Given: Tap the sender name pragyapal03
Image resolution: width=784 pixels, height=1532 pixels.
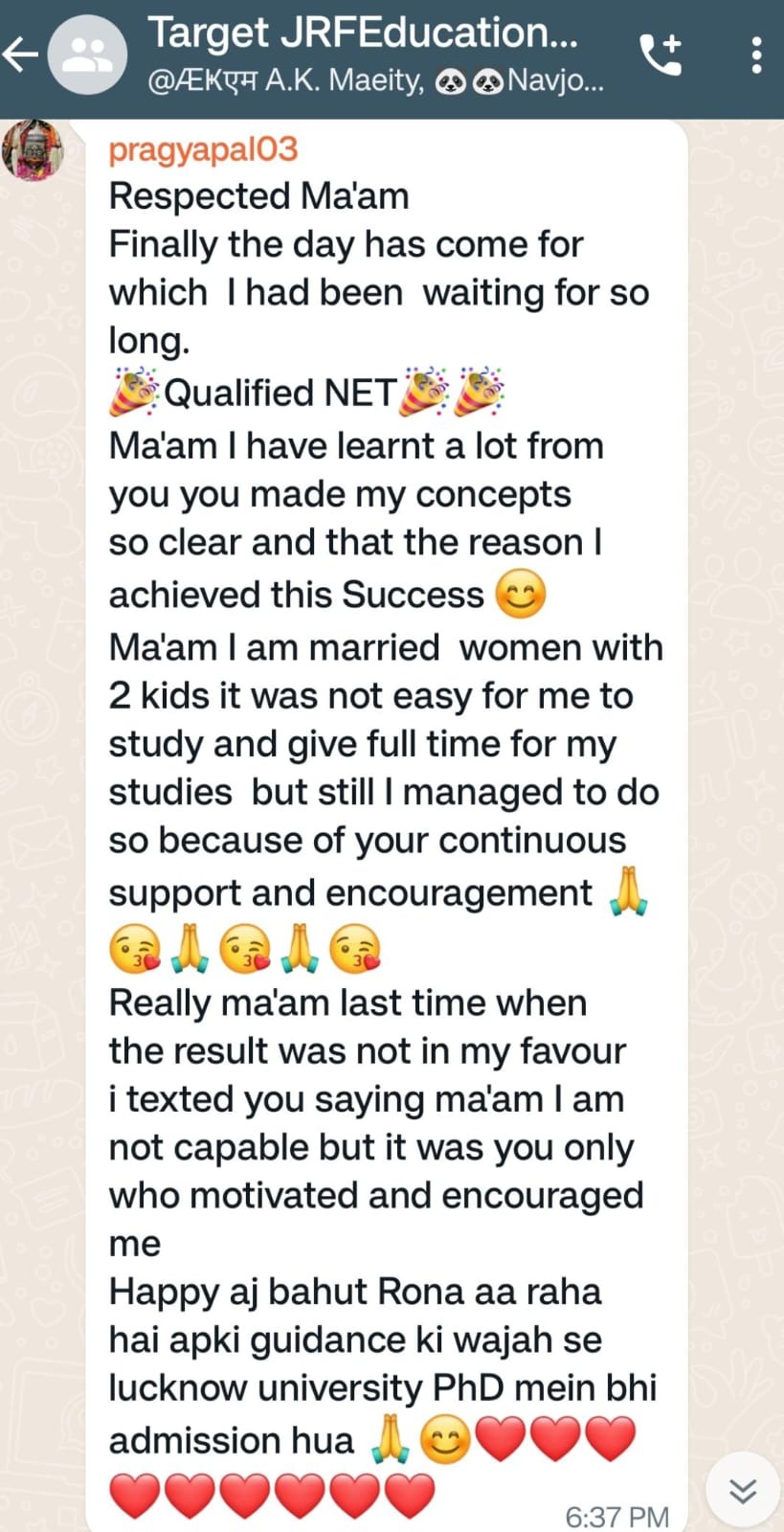Looking at the screenshot, I should 203,149.
